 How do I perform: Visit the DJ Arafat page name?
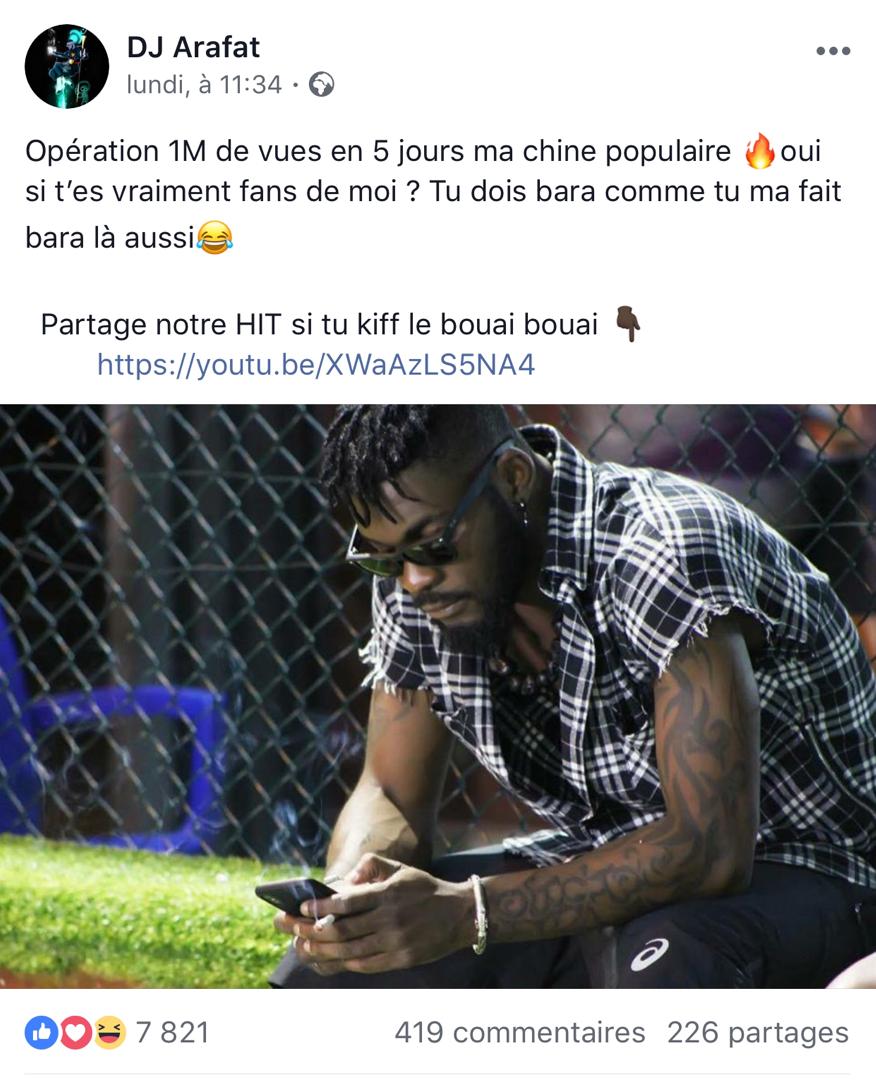click(x=193, y=46)
